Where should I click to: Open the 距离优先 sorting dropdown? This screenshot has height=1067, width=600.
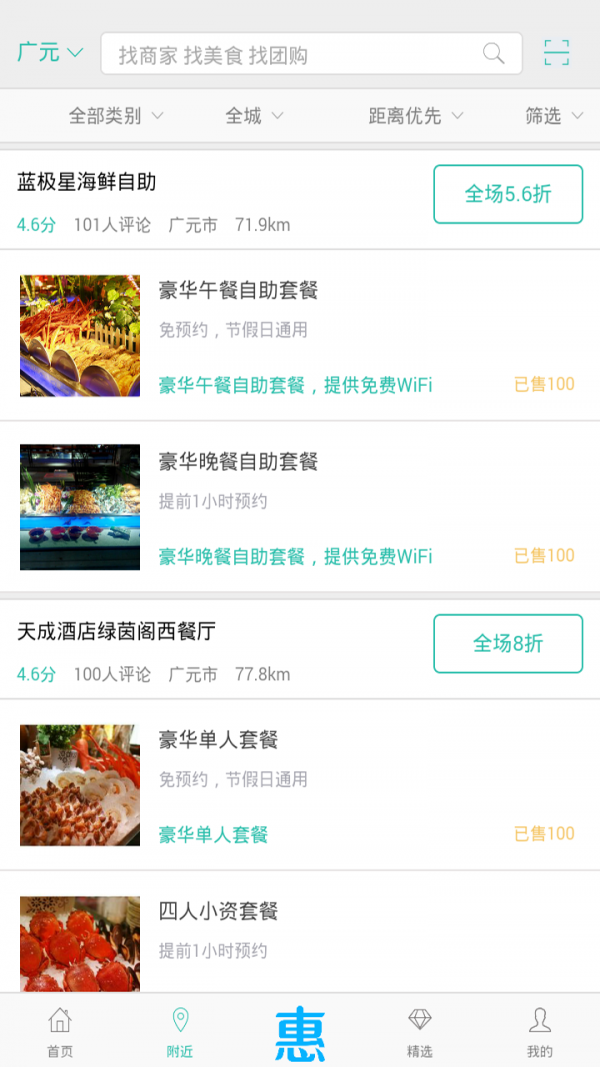415,116
